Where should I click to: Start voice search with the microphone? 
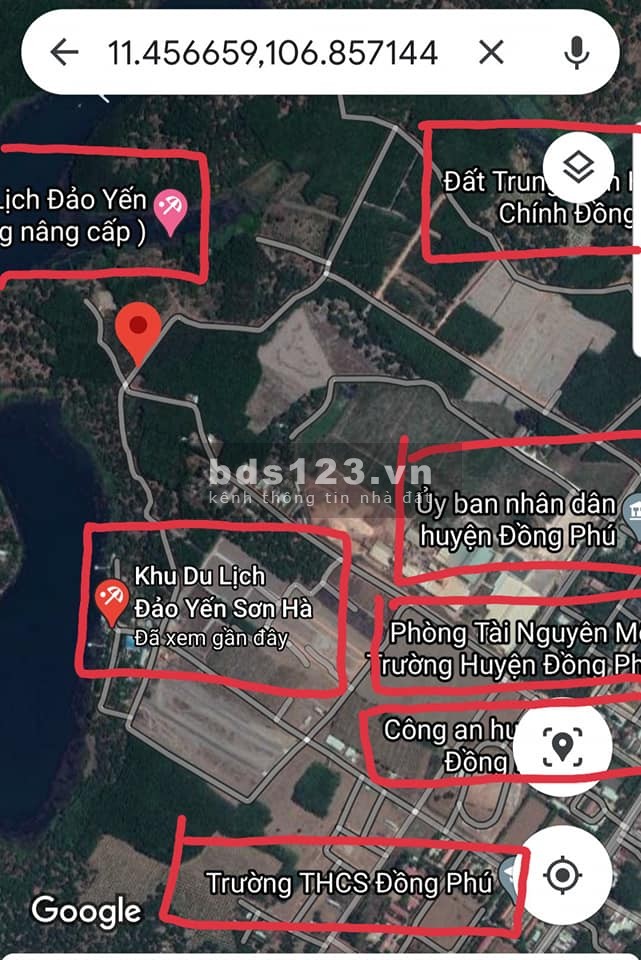pyautogui.click(x=577, y=53)
